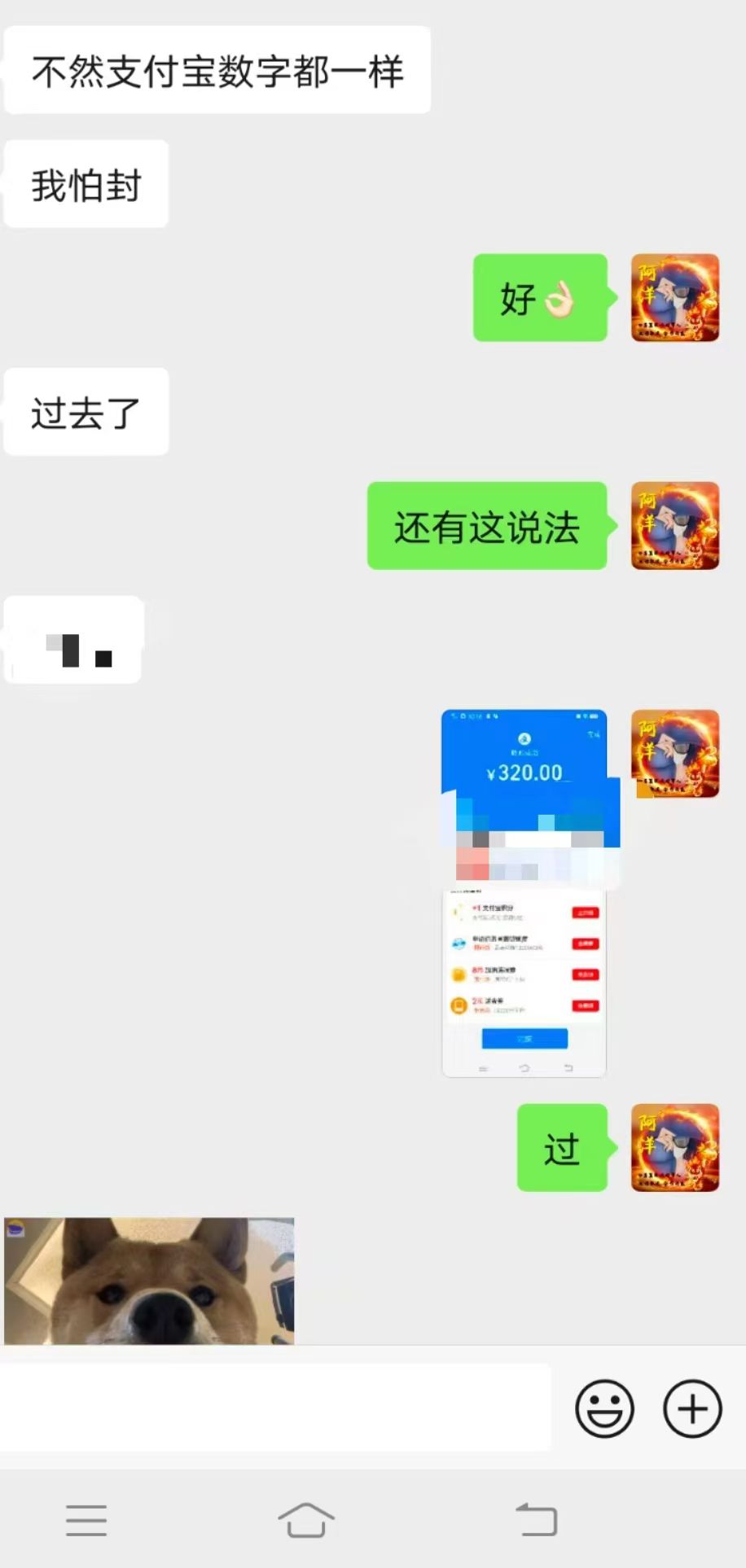This screenshot has height=1568, width=746.
Task: Open the plus attachments menu
Action: click(692, 1408)
